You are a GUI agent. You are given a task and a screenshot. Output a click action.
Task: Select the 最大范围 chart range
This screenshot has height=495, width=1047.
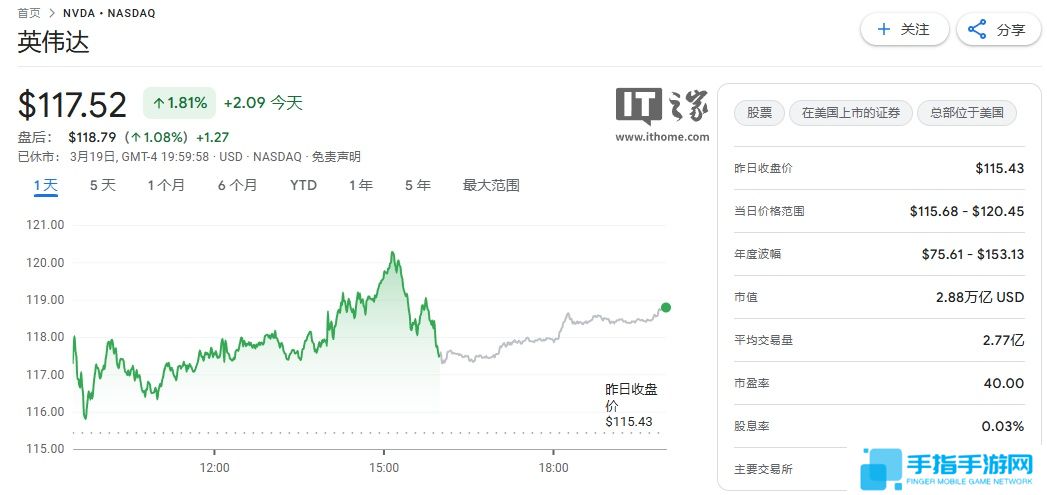point(491,185)
